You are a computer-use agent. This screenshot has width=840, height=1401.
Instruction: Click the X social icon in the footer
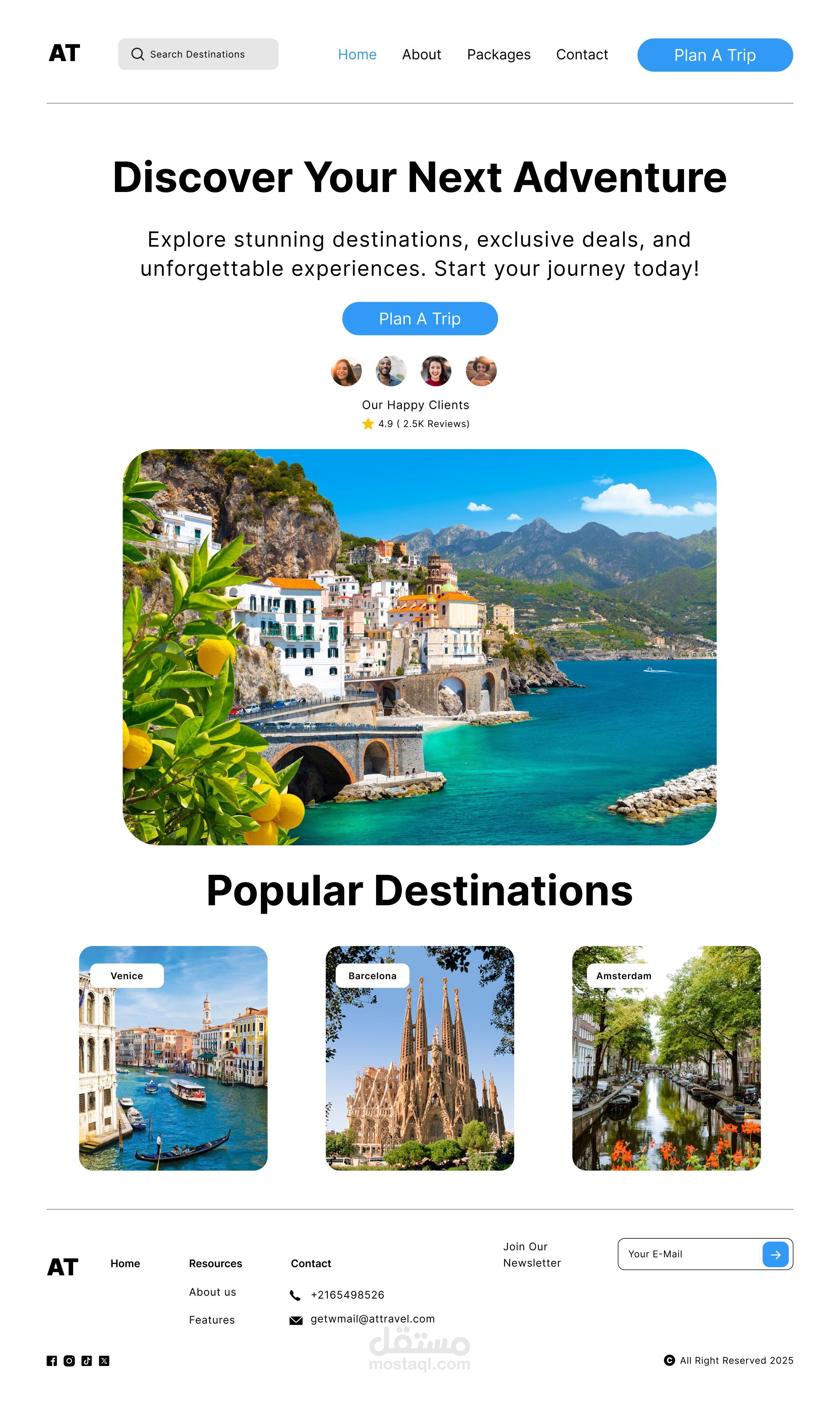click(x=105, y=1361)
